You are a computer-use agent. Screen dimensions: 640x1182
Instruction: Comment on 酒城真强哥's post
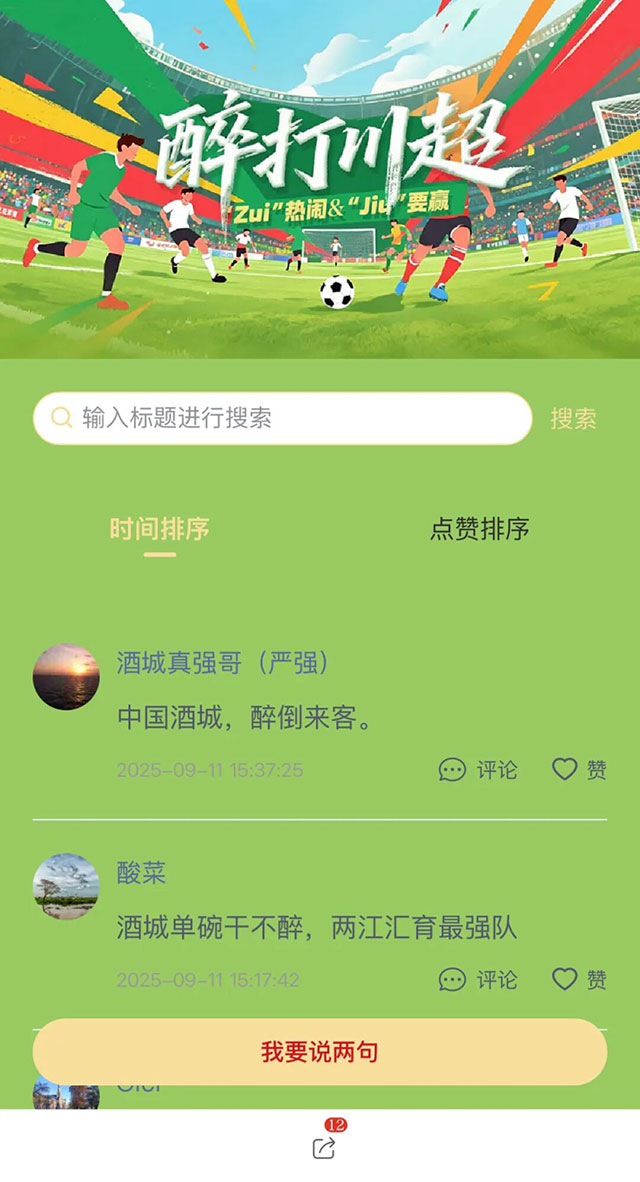478,770
